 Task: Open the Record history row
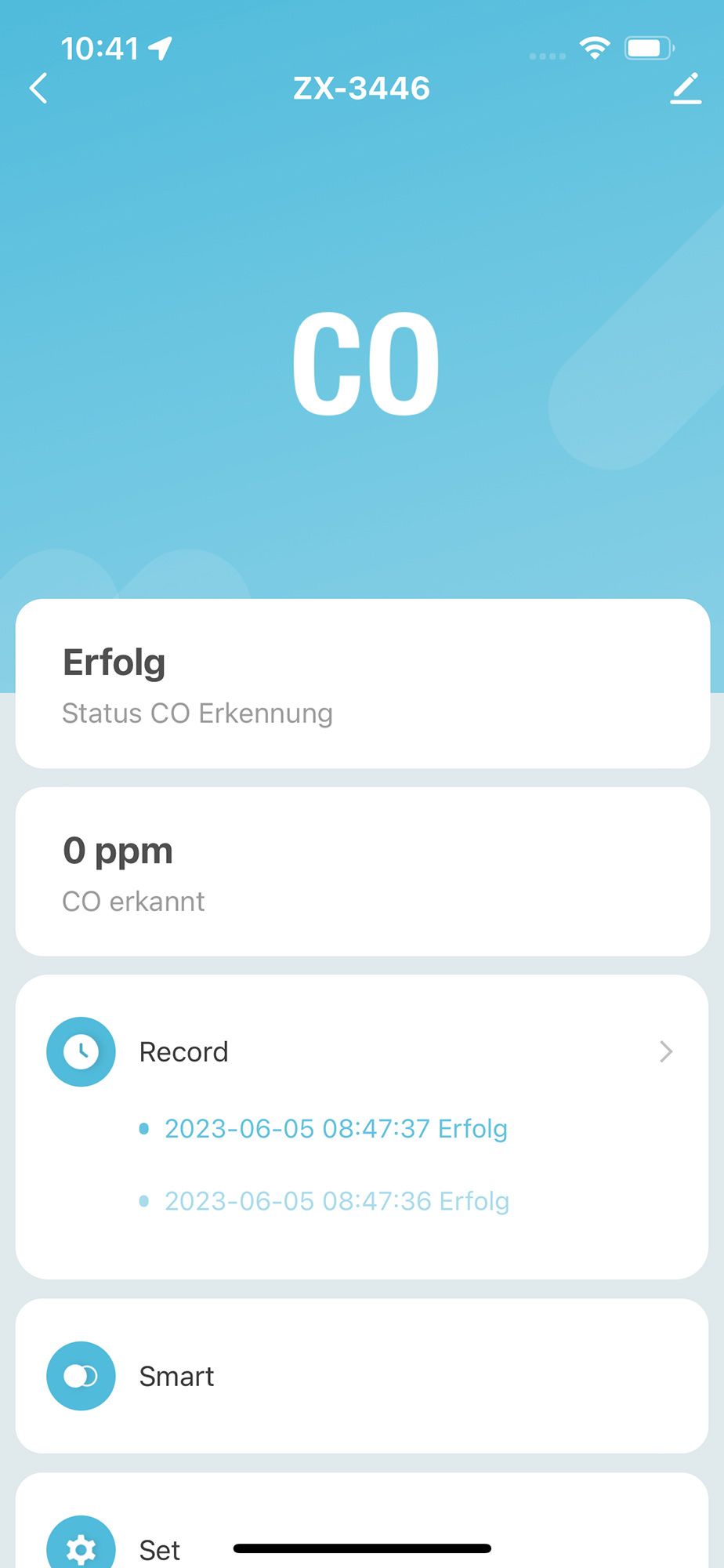[362, 1052]
